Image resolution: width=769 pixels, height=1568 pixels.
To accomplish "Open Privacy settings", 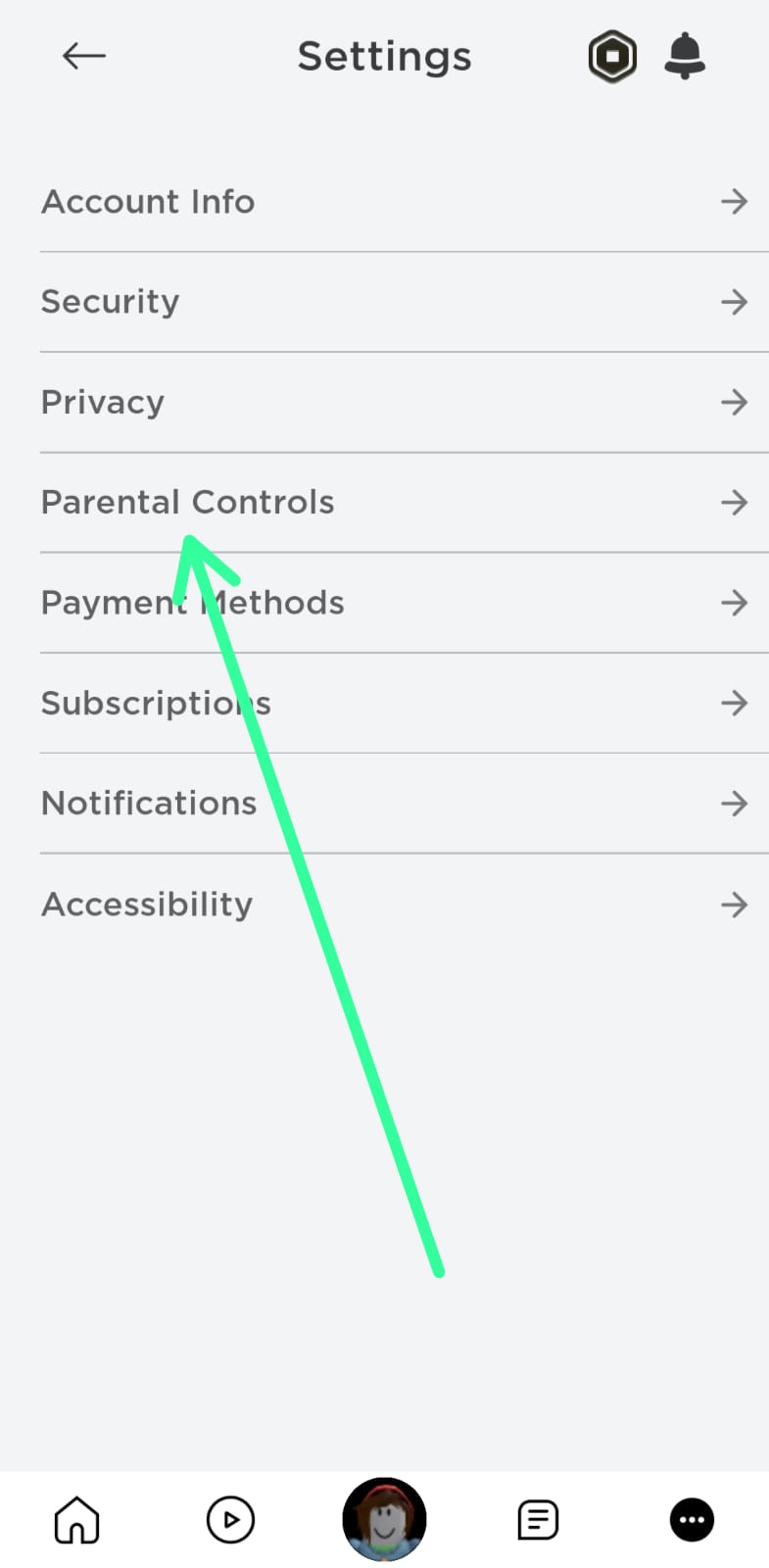I will (x=102, y=402).
